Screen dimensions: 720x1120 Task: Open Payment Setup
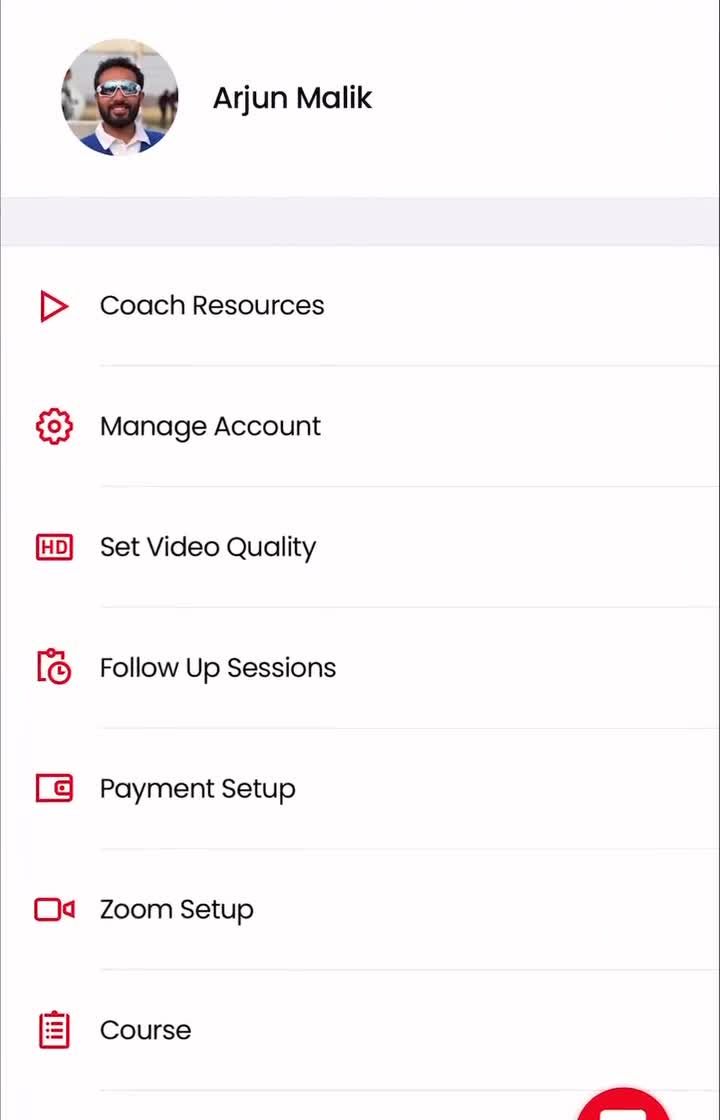197,789
